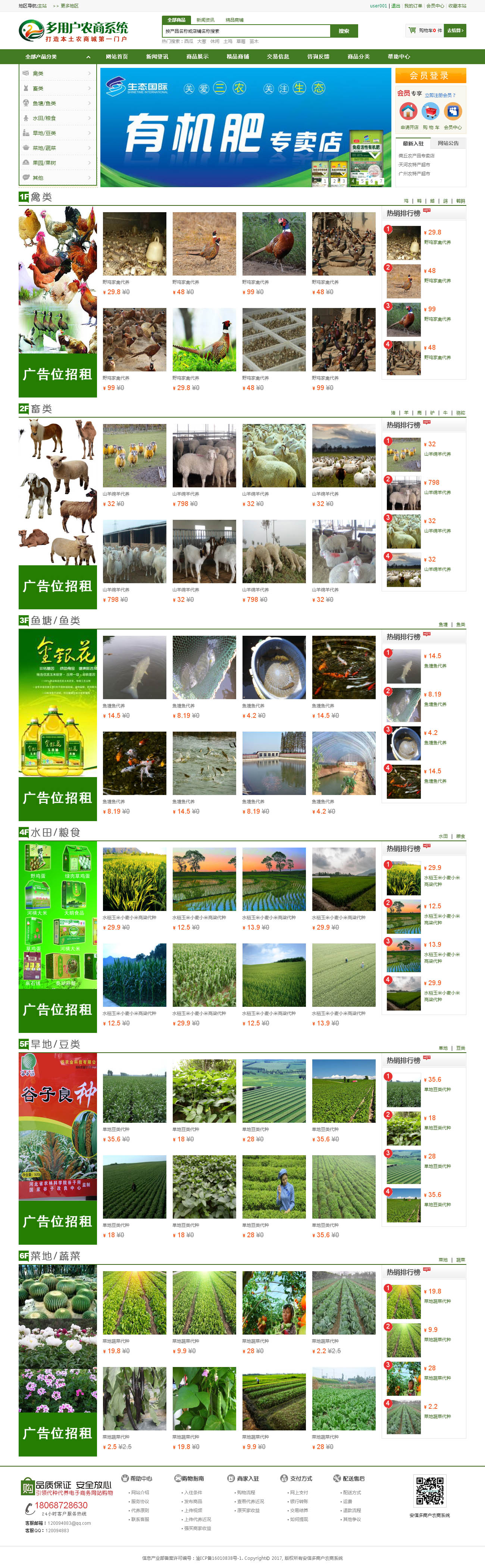Open the 有机肥专卖店 banner
Viewport: 485px width, 1568px height.
pos(245,127)
